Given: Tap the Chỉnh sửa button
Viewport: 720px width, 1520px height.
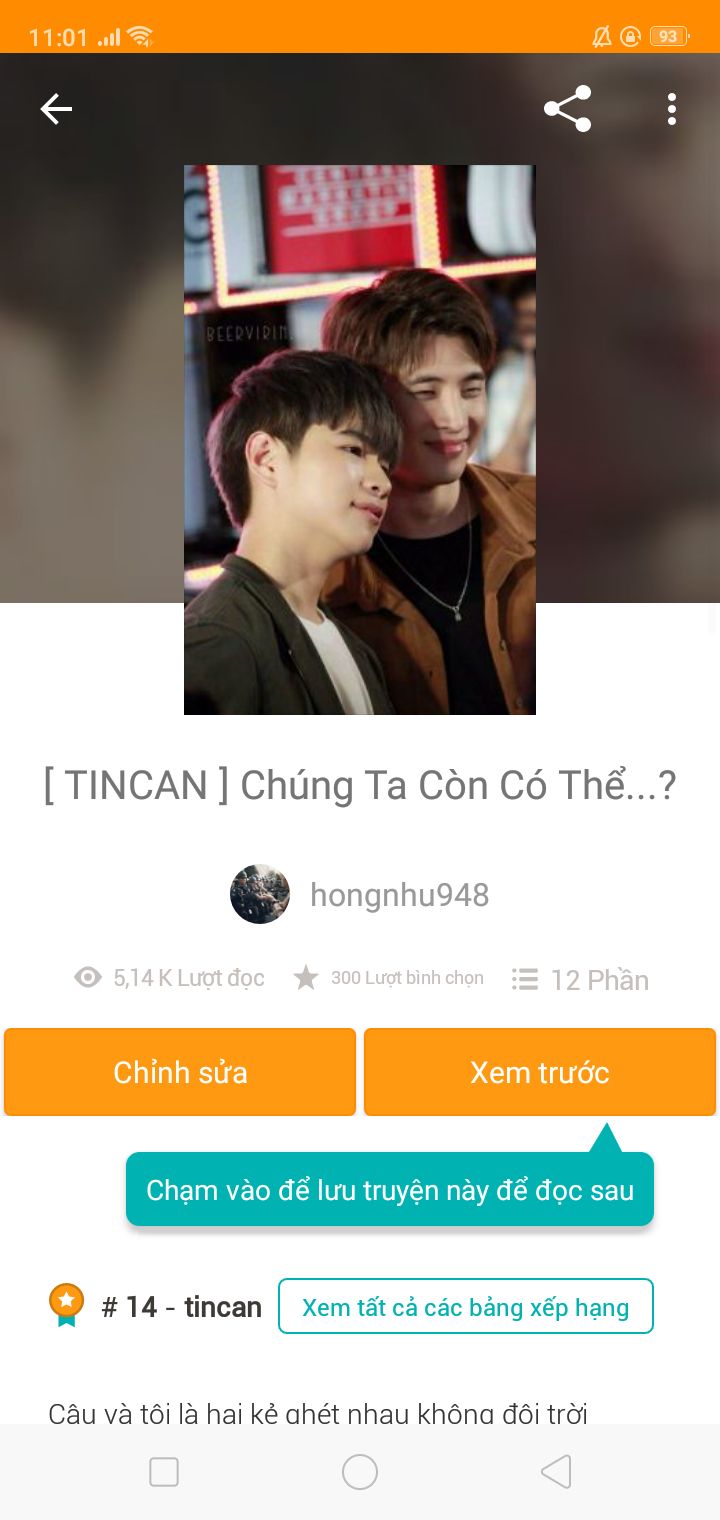Looking at the screenshot, I should click(180, 1072).
